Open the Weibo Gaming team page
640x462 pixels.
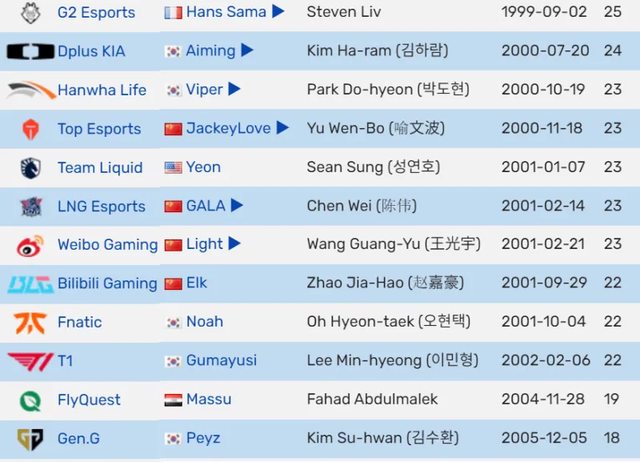coord(107,245)
